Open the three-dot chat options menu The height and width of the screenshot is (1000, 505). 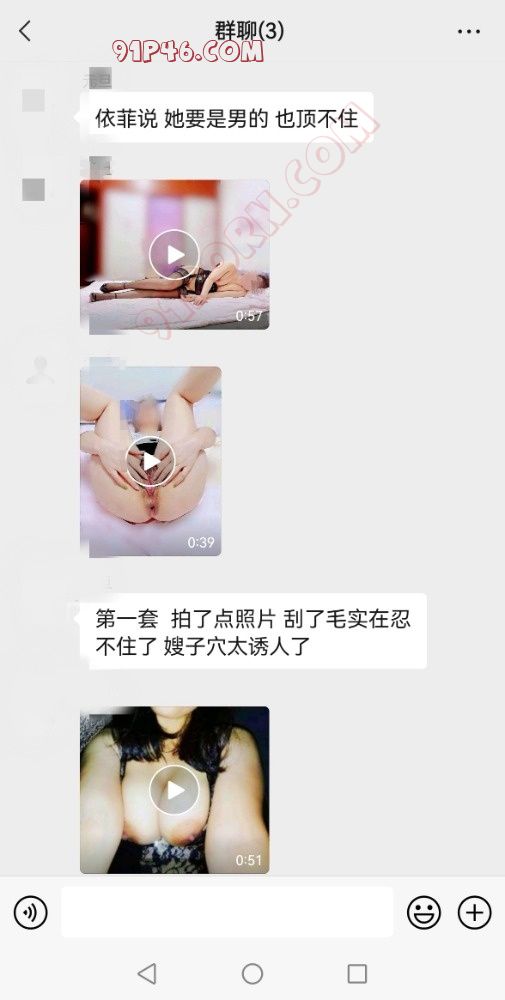[x=468, y=32]
